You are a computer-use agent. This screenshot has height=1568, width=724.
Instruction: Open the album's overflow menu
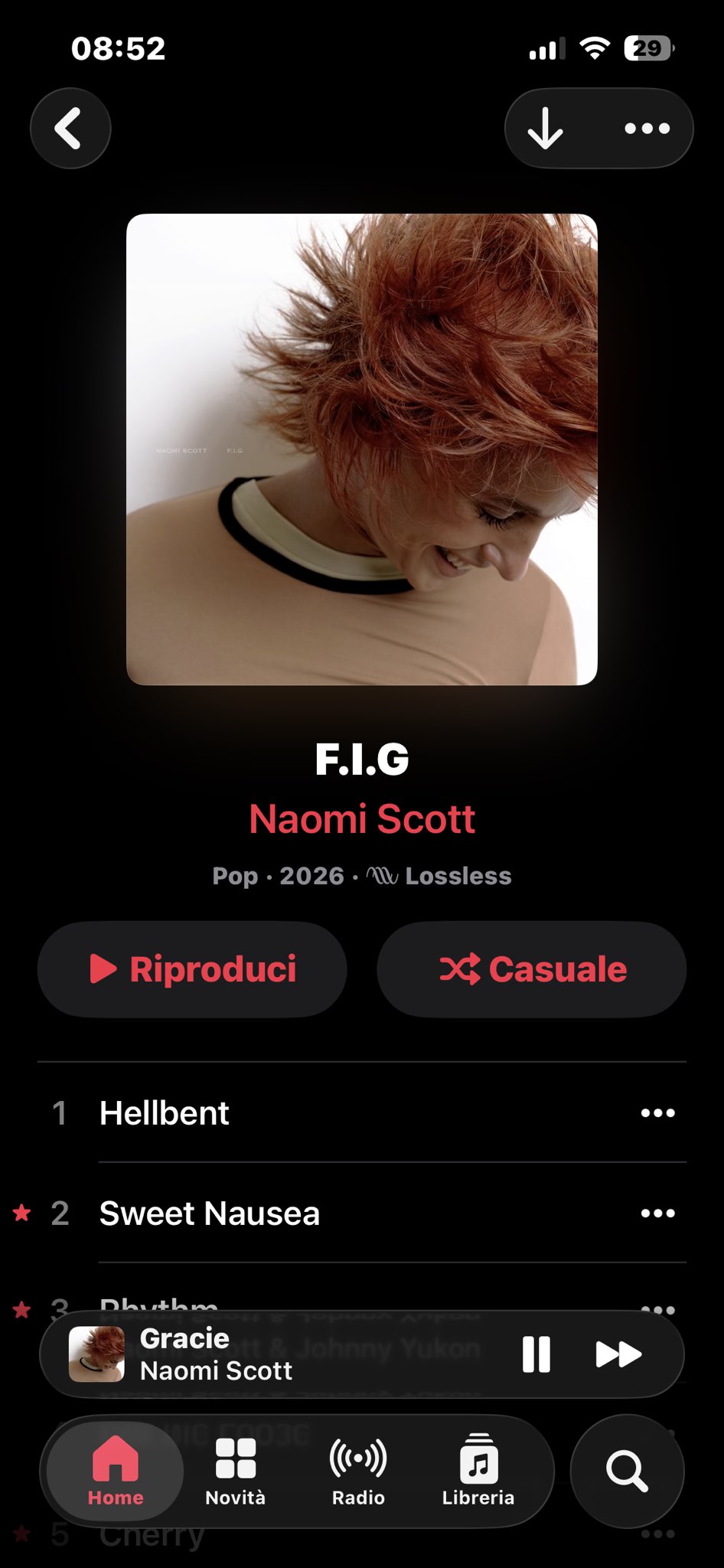pyautogui.click(x=647, y=128)
